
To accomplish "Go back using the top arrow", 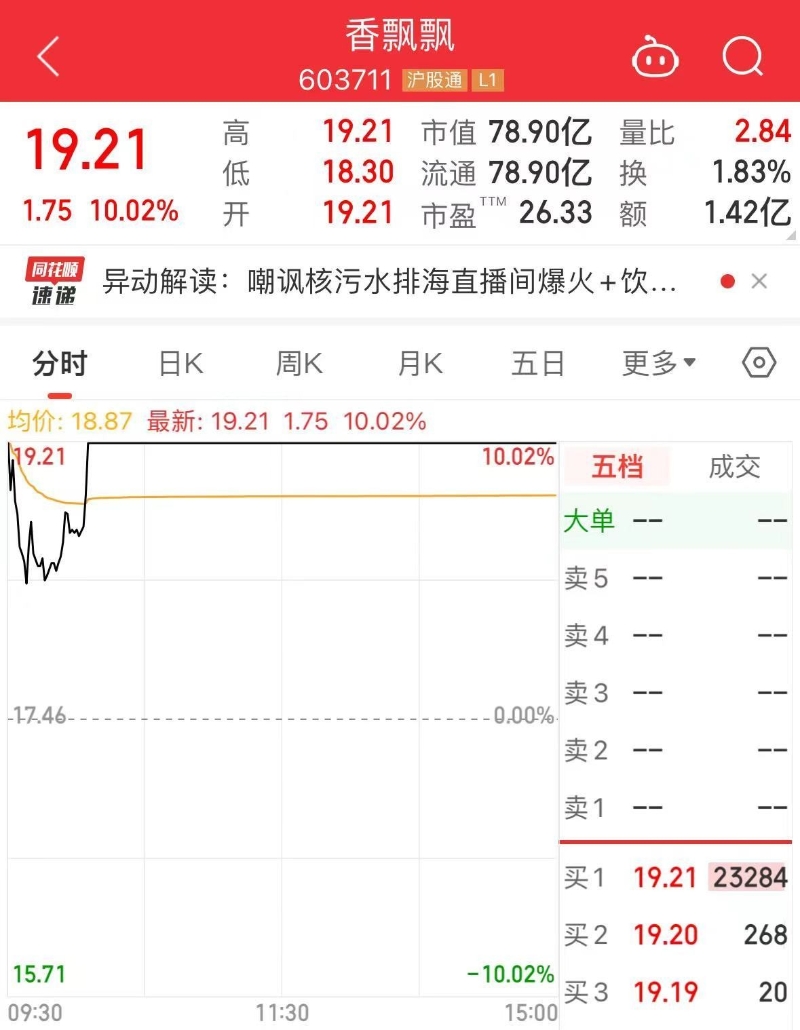I will coord(48,57).
